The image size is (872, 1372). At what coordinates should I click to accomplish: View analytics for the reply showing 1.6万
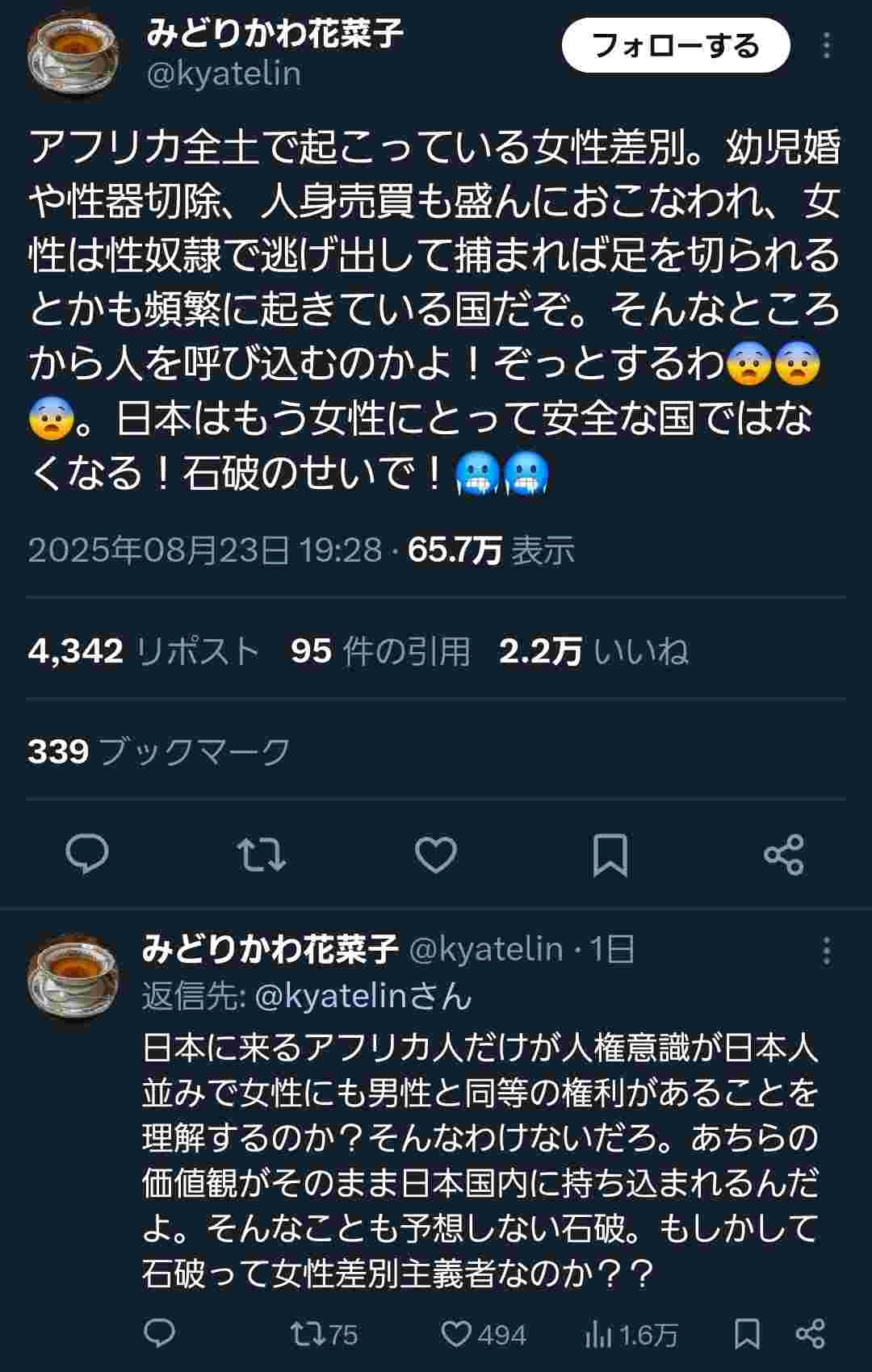pos(631,1335)
